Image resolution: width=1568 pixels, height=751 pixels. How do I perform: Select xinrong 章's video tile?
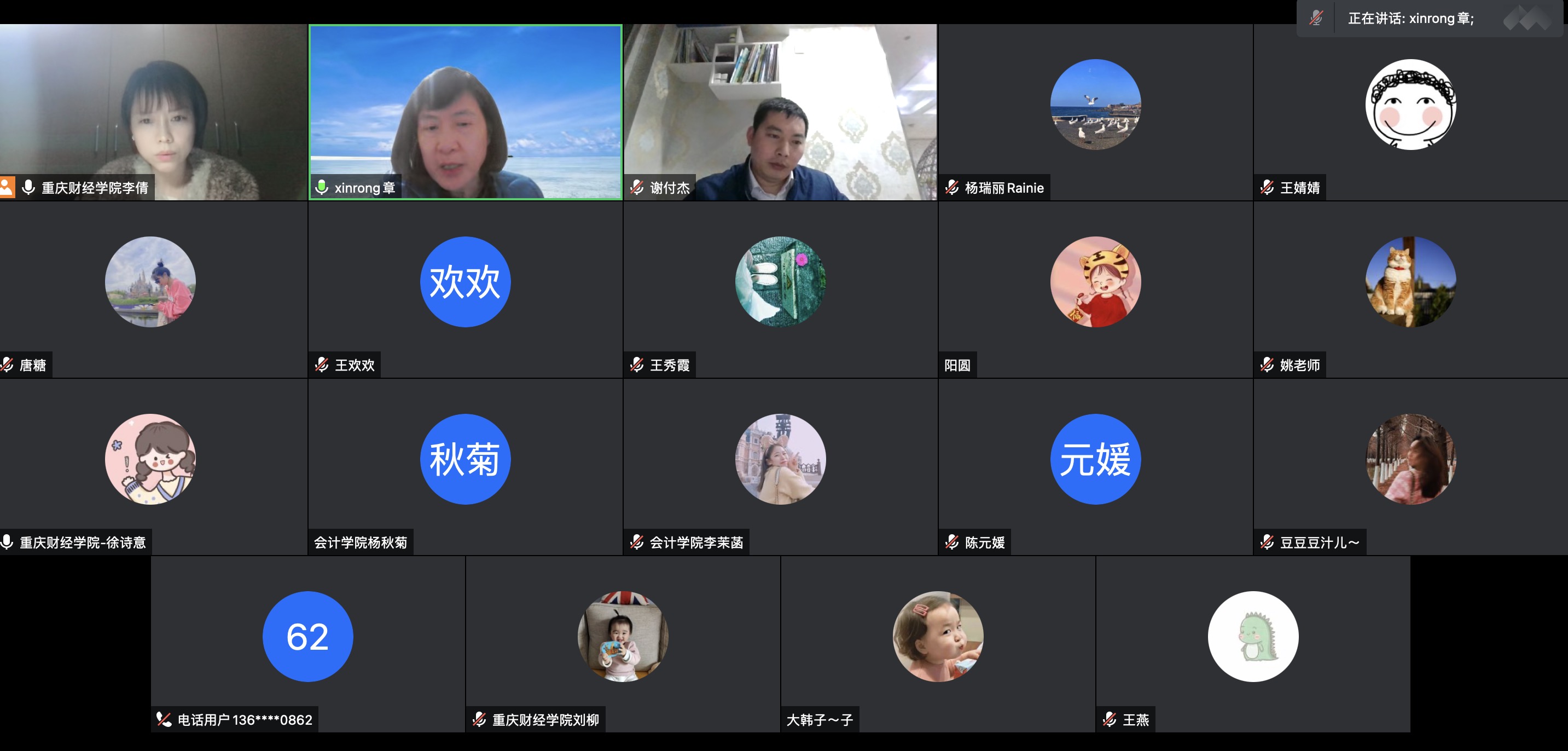[x=466, y=112]
